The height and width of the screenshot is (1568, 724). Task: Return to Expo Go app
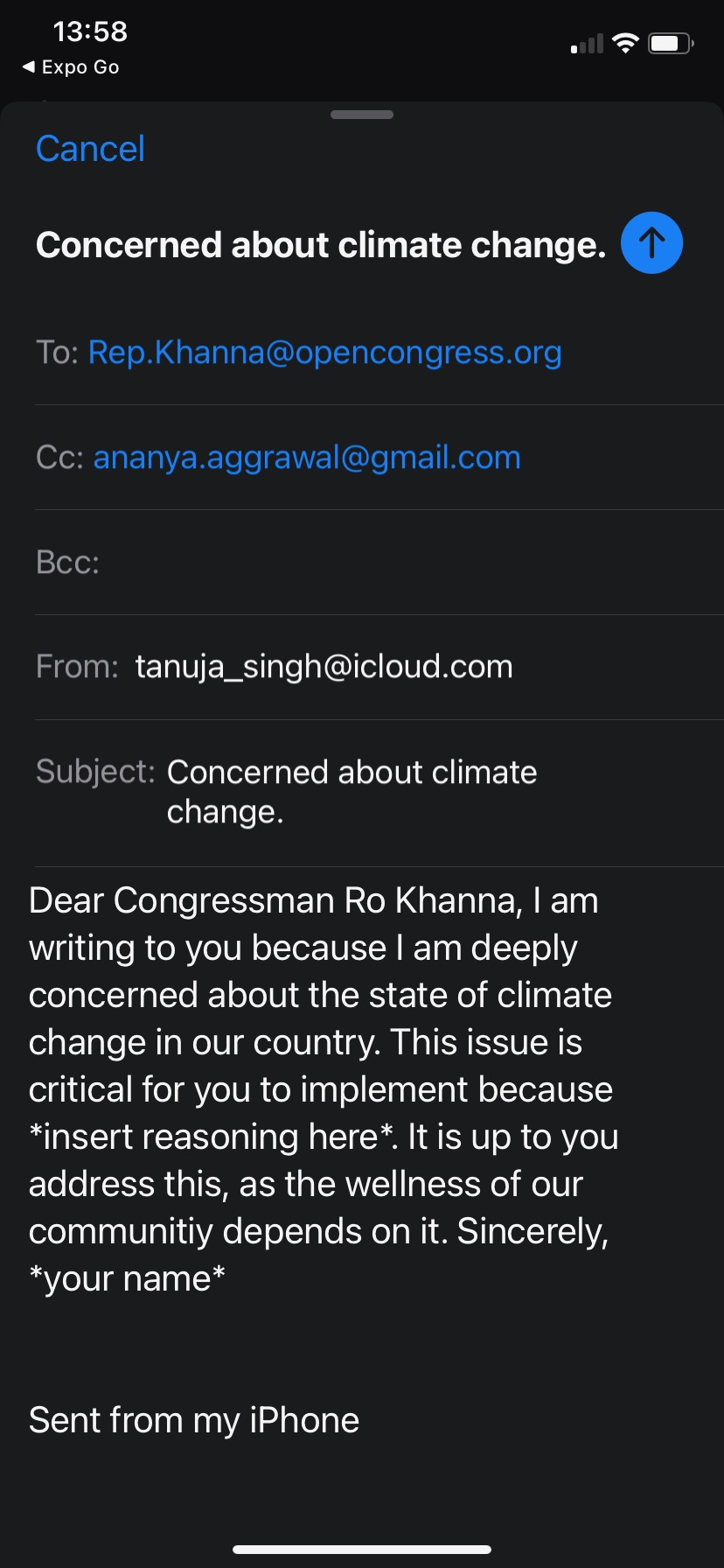[x=70, y=67]
